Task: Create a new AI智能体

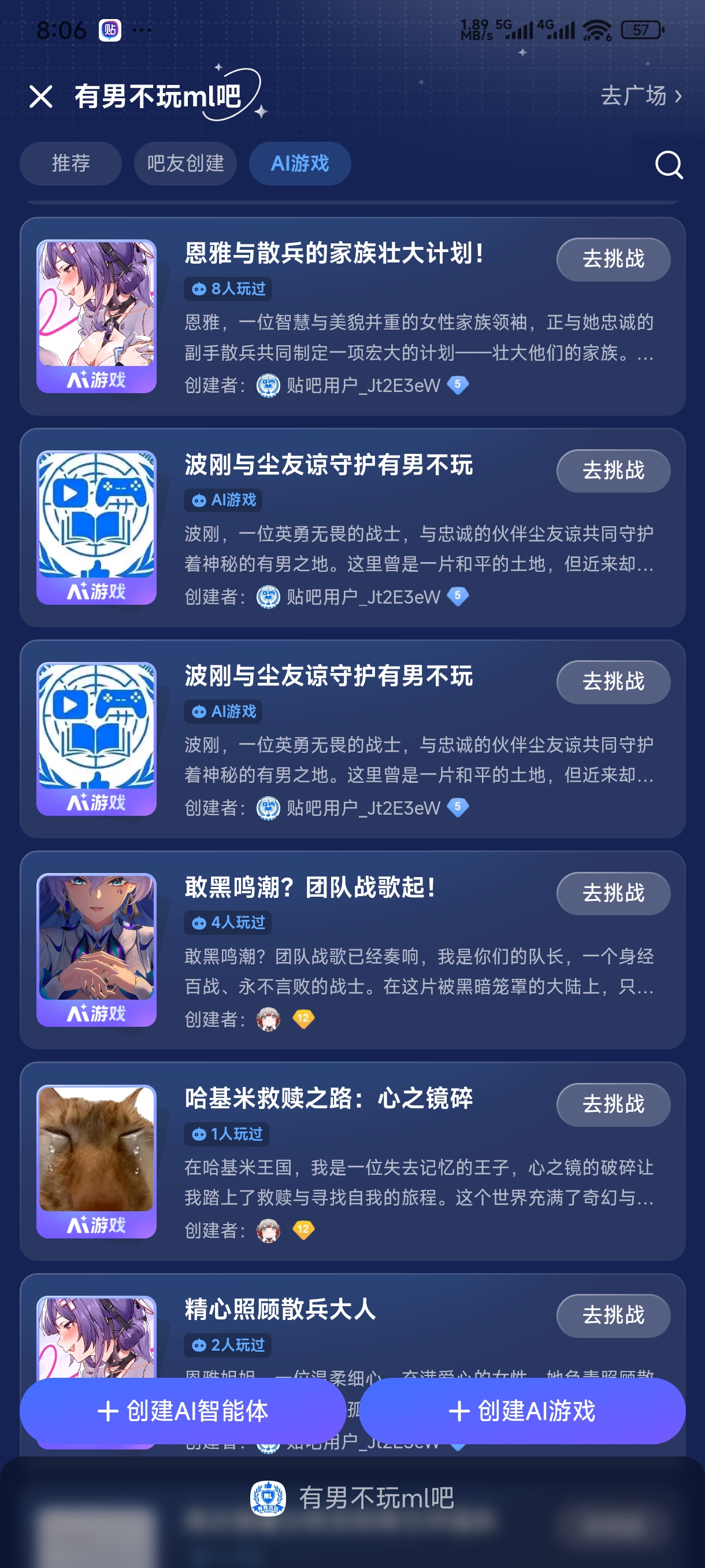Action: pyautogui.click(x=183, y=1410)
